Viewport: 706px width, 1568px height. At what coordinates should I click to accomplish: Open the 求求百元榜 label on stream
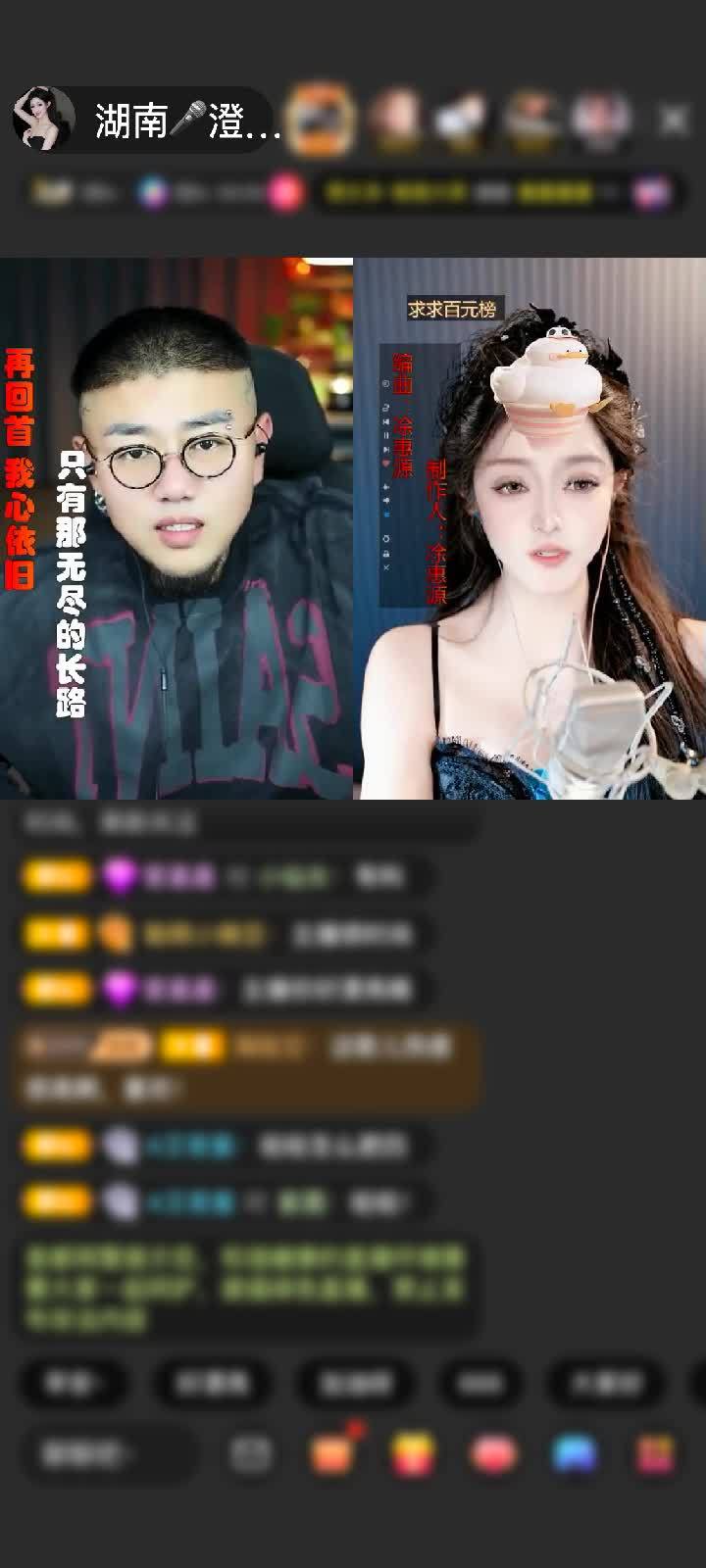pos(452,310)
